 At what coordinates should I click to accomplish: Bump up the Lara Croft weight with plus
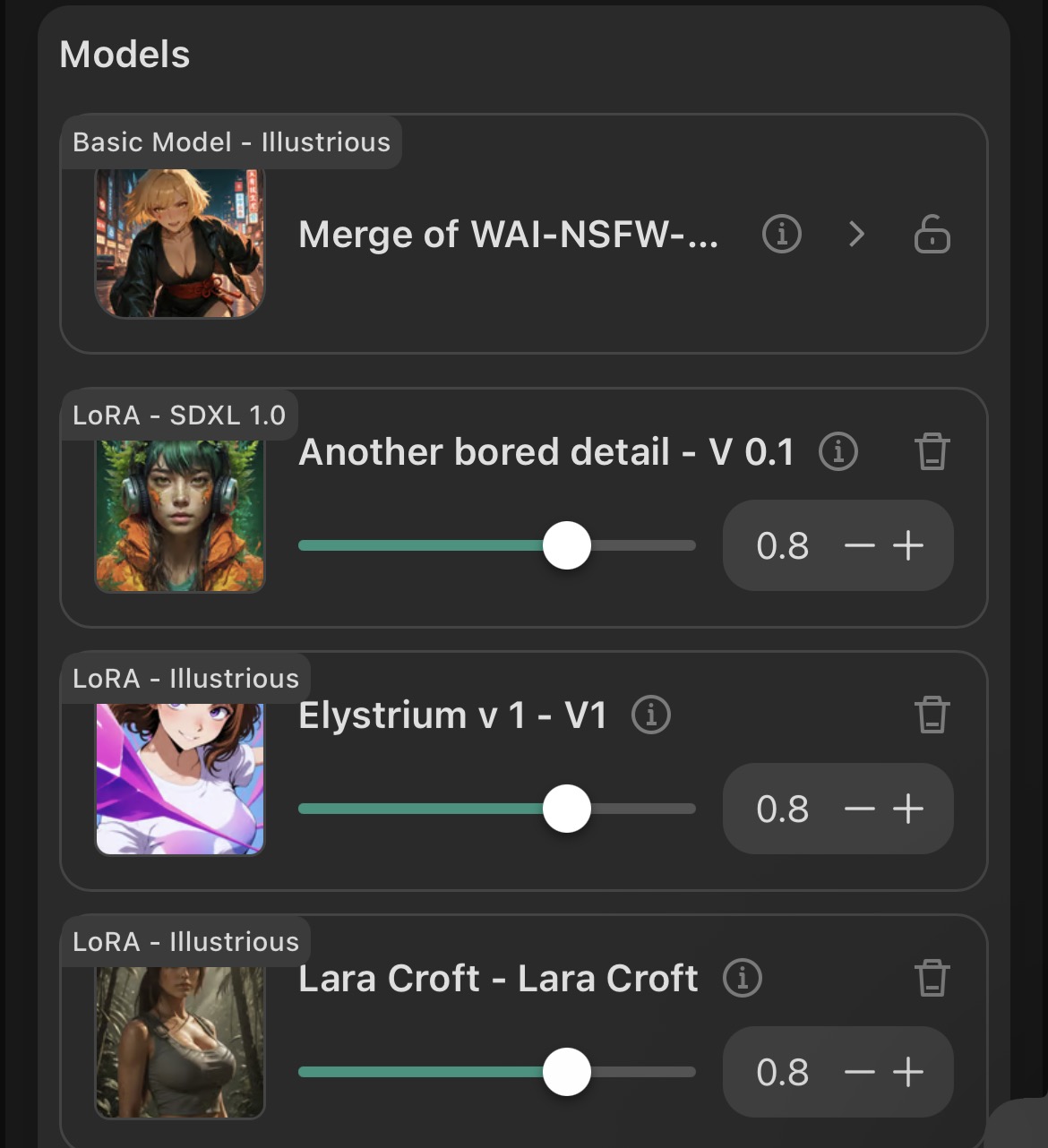908,1072
